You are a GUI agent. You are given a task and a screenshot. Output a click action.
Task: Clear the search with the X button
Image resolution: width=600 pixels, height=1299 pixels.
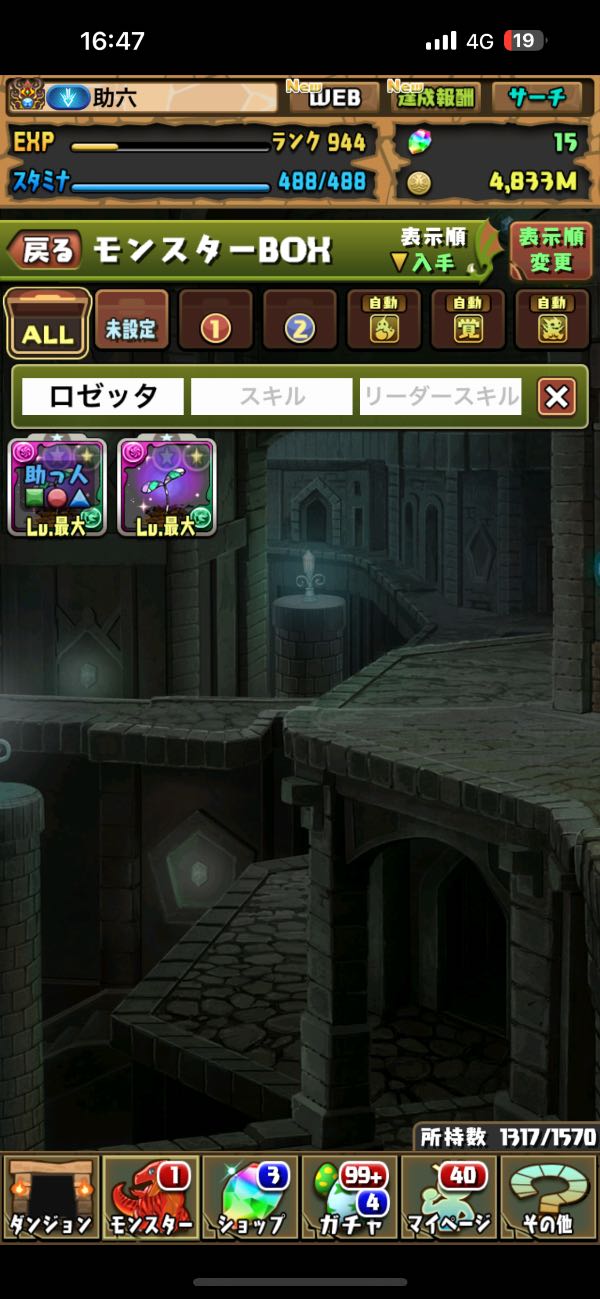point(557,397)
